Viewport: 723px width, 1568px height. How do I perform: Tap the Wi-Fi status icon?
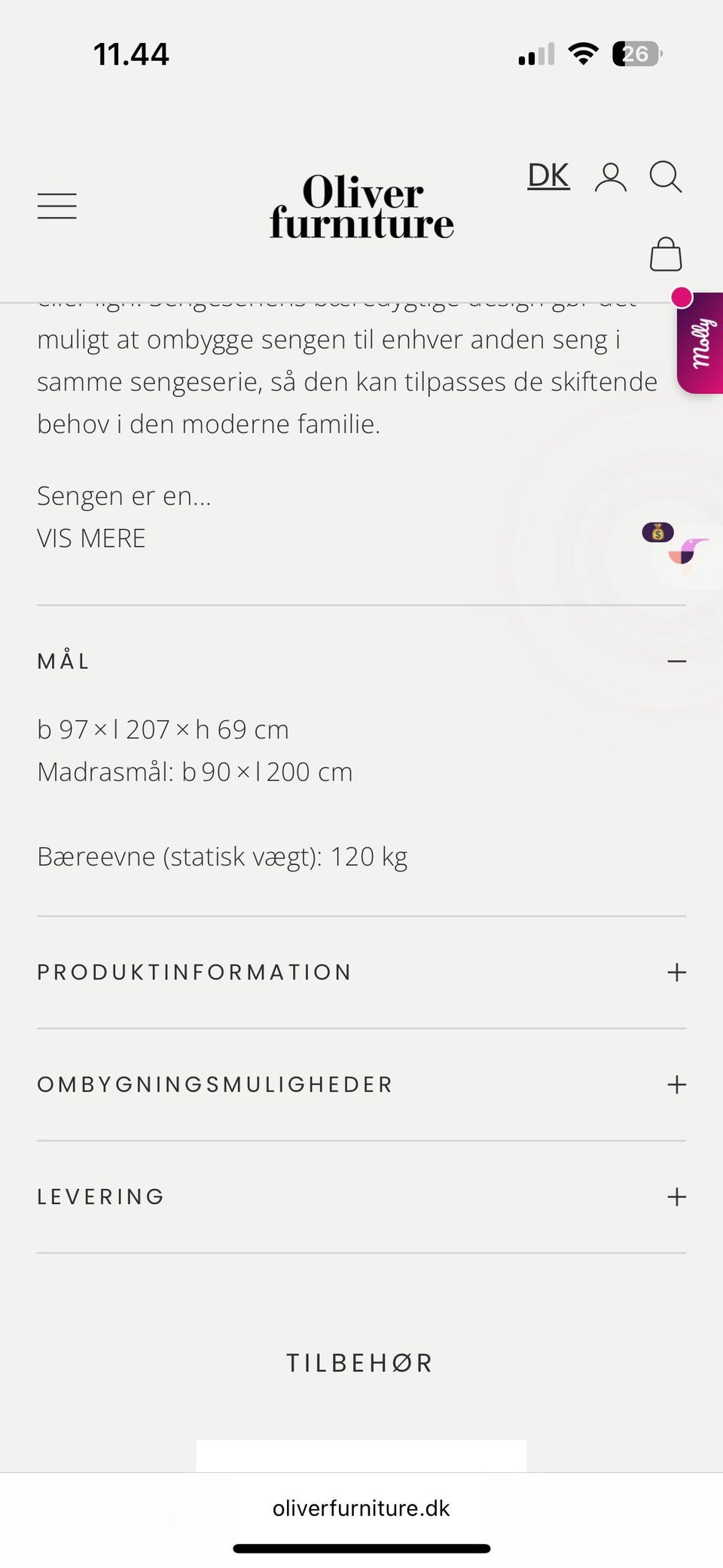coord(582,53)
